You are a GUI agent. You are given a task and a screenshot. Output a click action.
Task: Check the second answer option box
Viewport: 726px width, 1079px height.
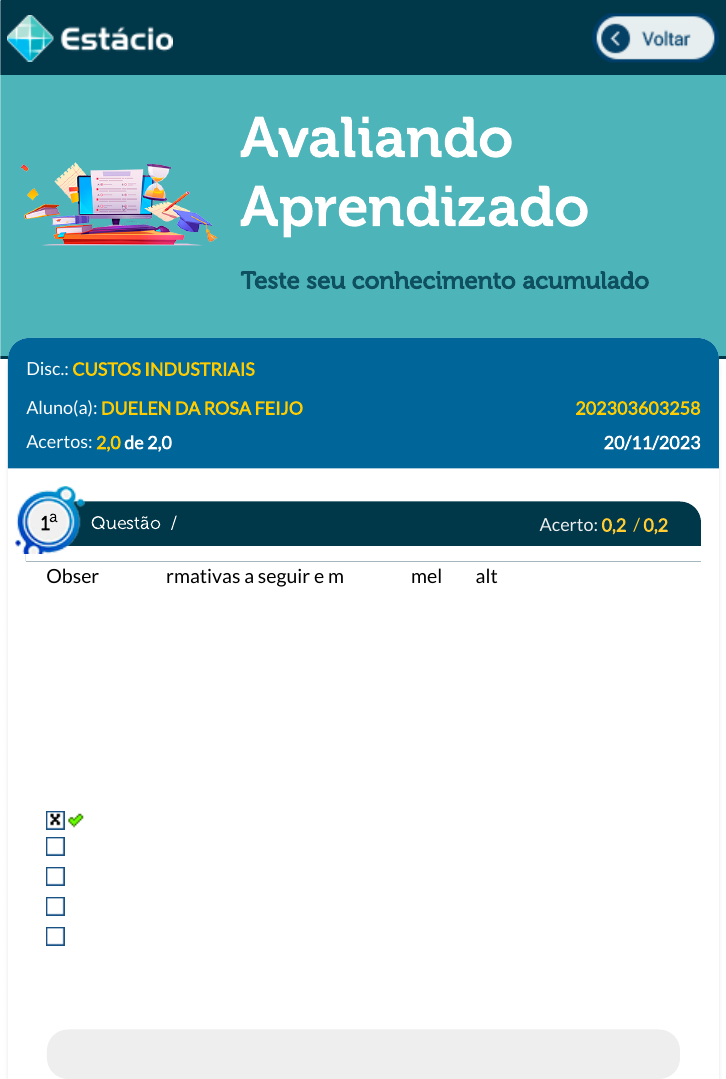tap(56, 847)
